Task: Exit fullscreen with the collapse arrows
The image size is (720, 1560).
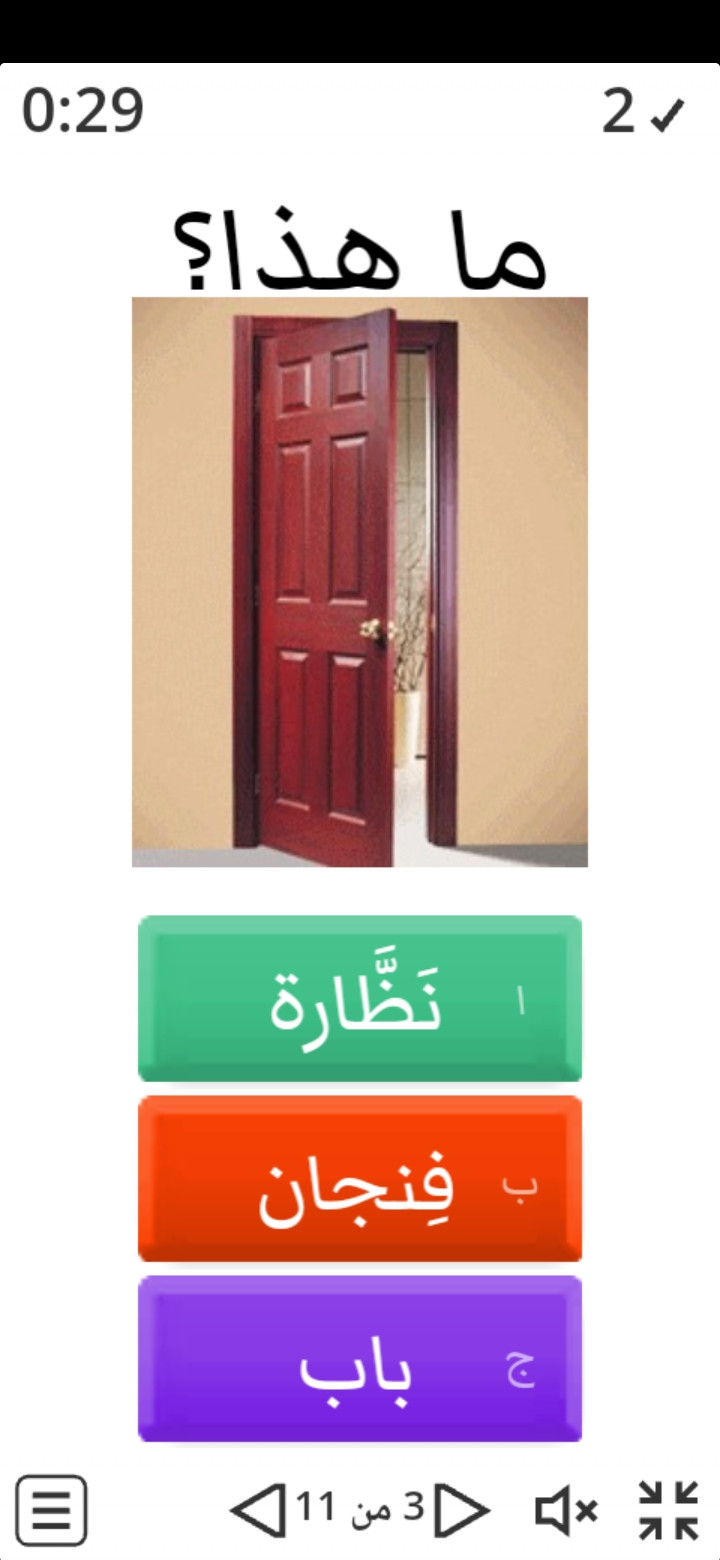Action: (x=668, y=1510)
